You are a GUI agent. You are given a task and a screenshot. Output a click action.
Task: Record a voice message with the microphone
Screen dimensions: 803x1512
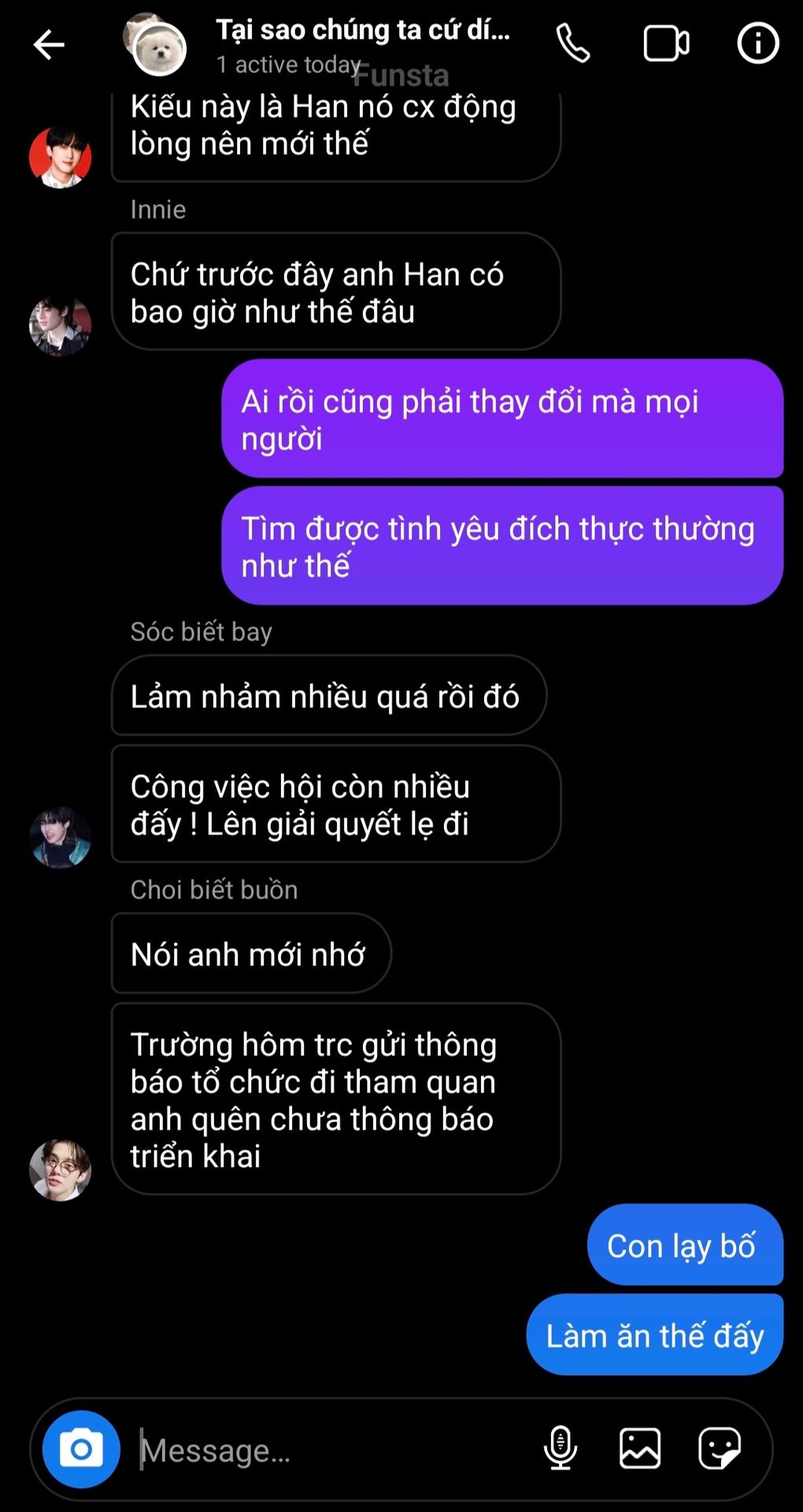point(561,1448)
